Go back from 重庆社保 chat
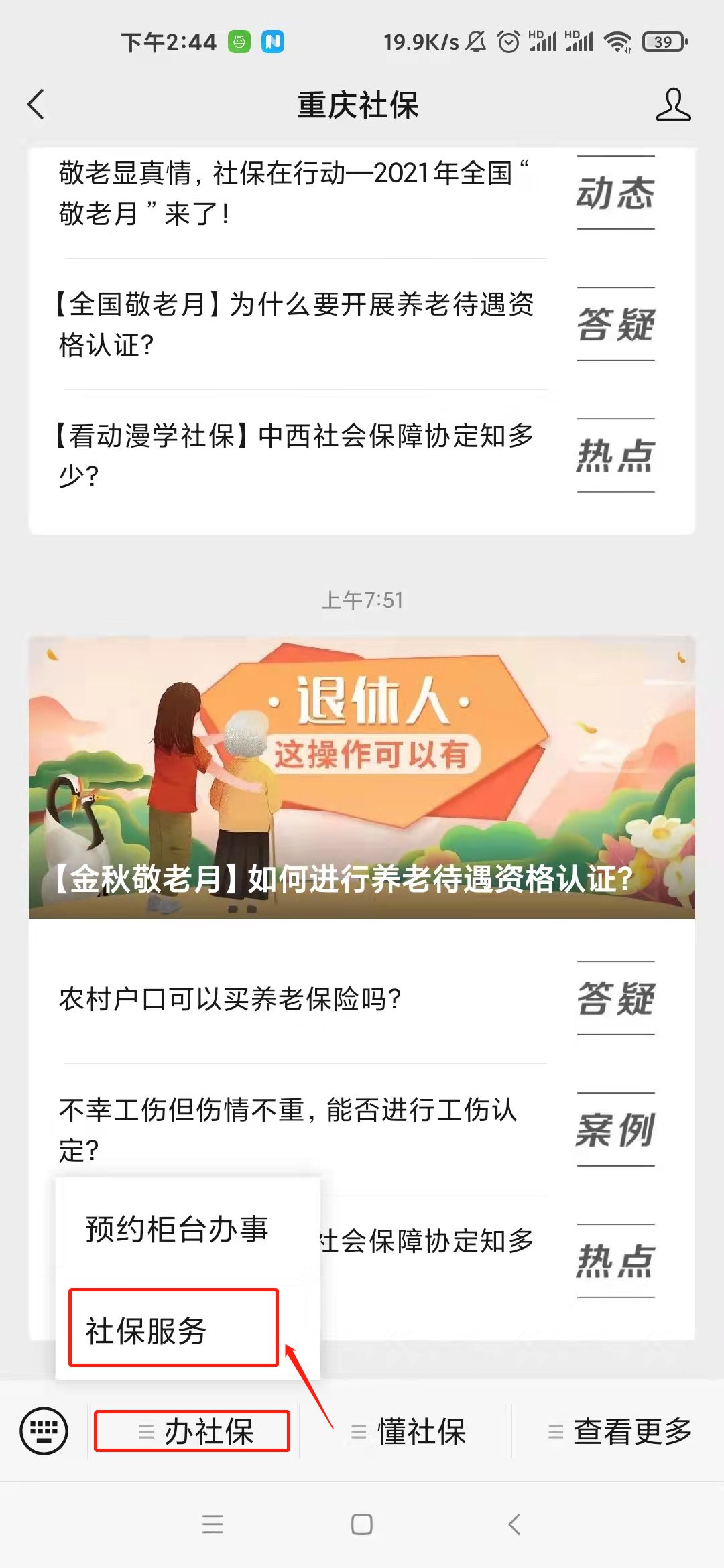724x1568 pixels. [36, 105]
